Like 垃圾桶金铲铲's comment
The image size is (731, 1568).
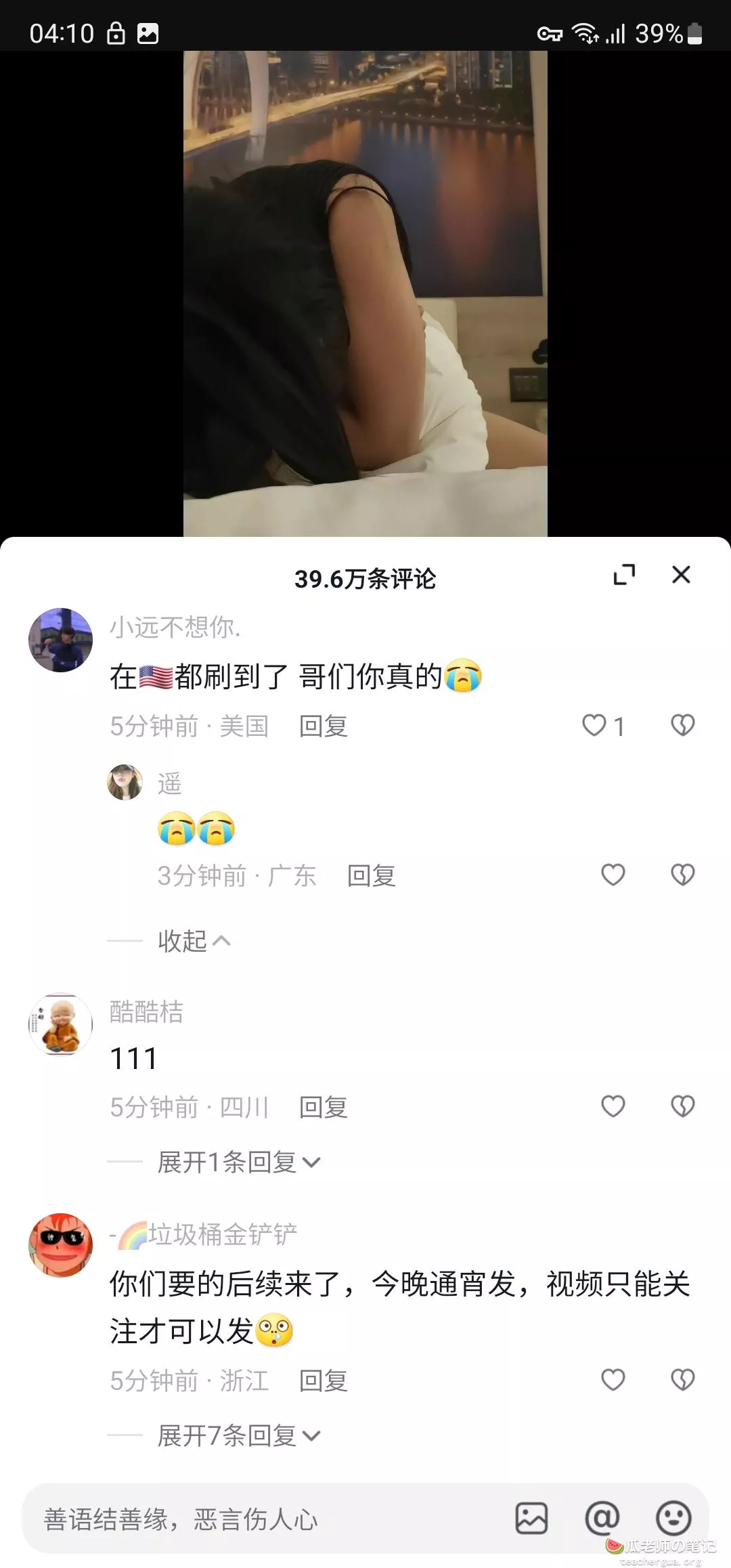tap(613, 1379)
